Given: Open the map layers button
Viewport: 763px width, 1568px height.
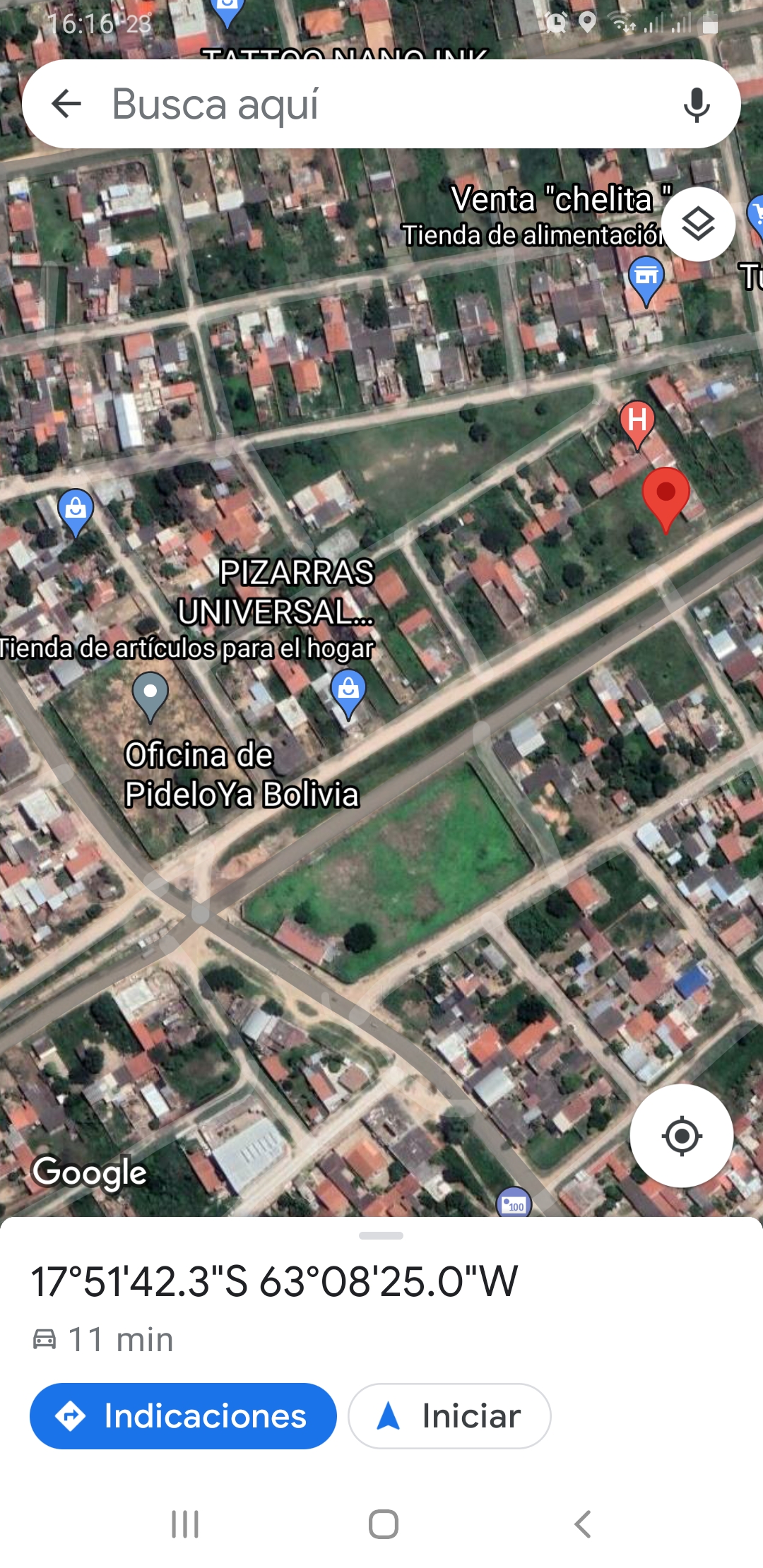Looking at the screenshot, I should pyautogui.click(x=698, y=224).
